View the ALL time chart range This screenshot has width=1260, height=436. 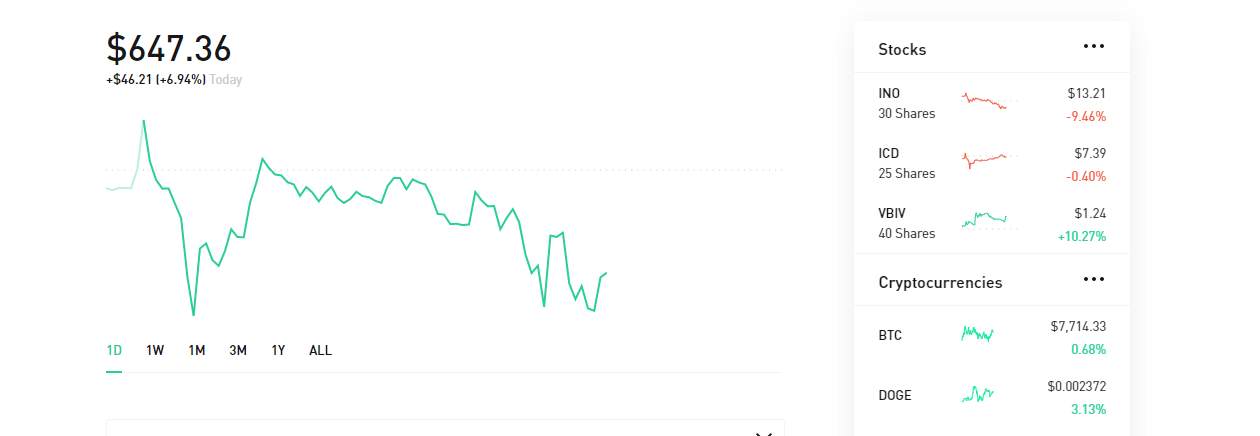pyautogui.click(x=320, y=351)
